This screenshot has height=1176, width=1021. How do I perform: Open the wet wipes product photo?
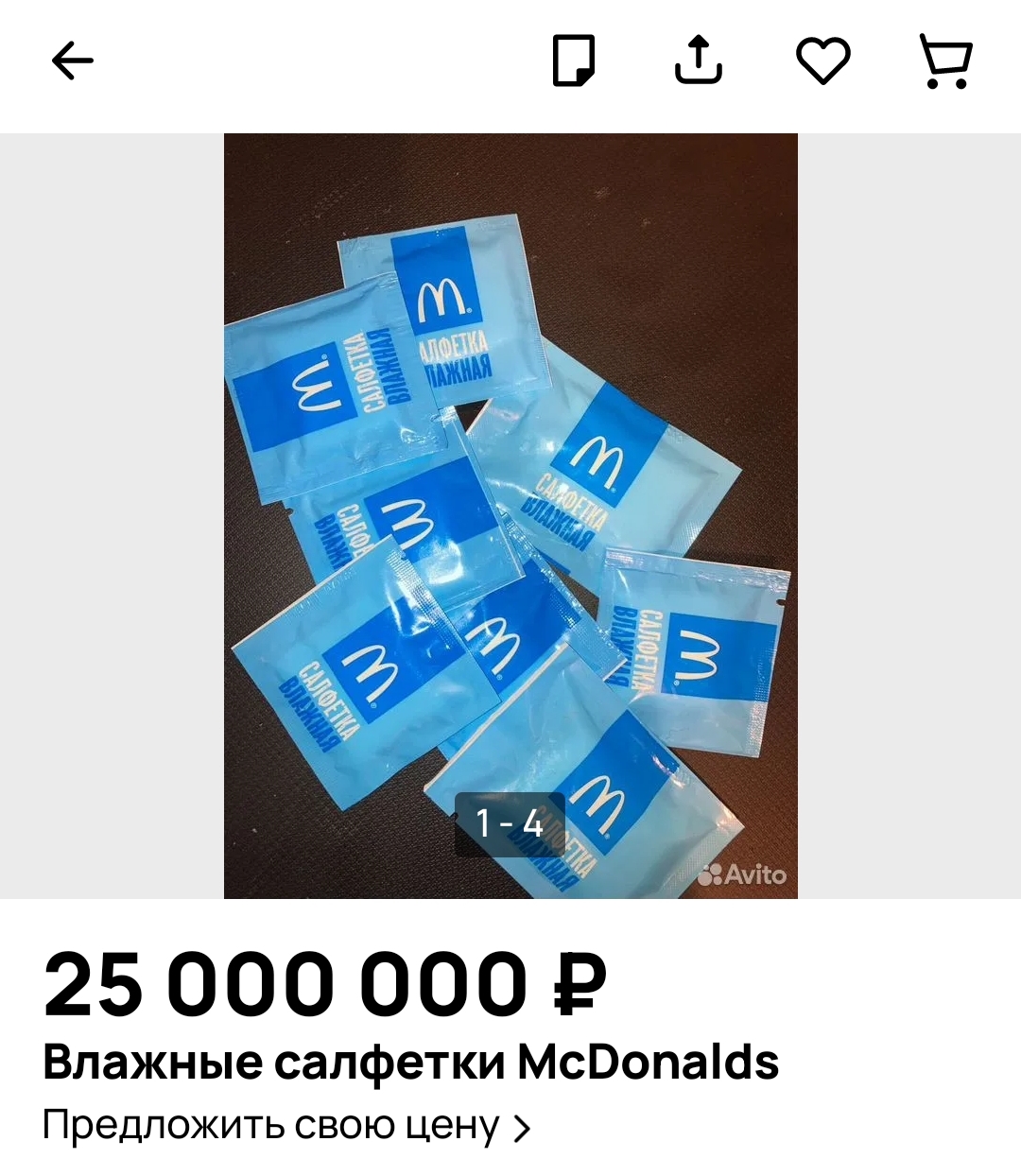pyautogui.click(x=510, y=515)
